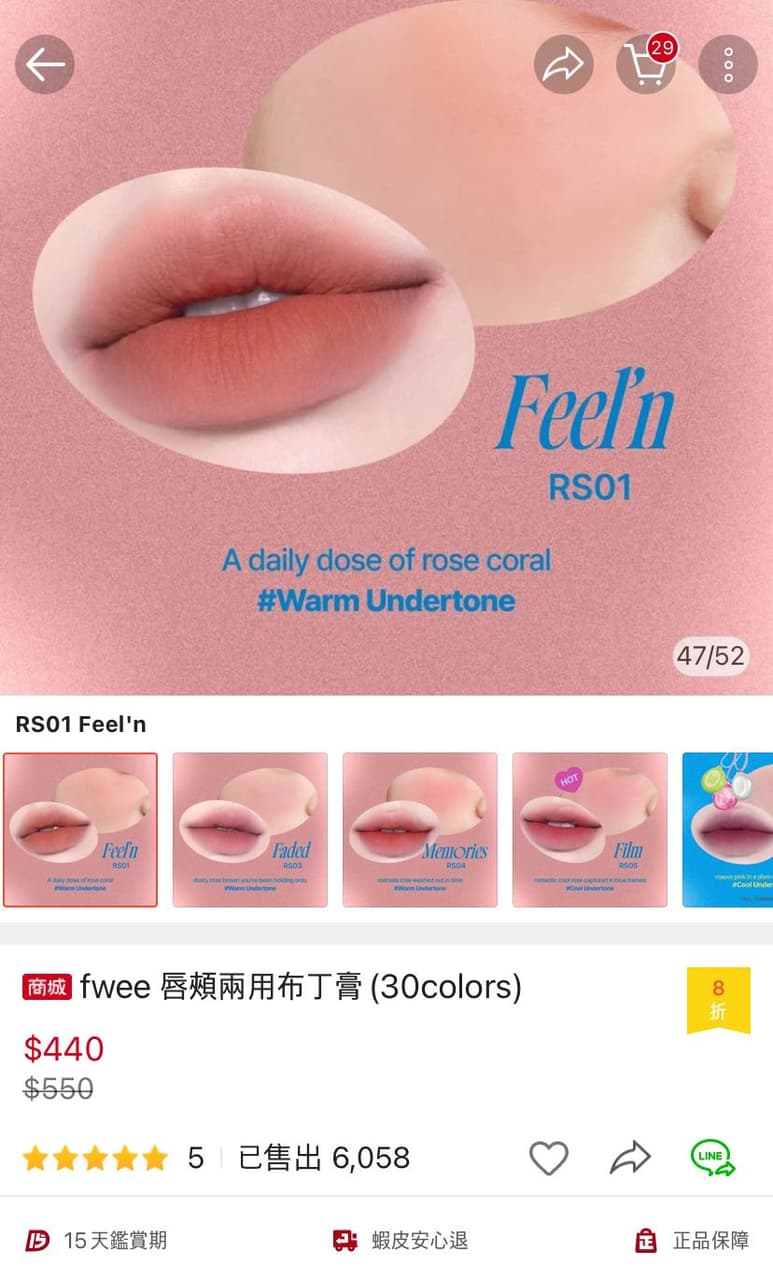Add product to favorites with heart
773x1280 pixels.
pos(548,1158)
